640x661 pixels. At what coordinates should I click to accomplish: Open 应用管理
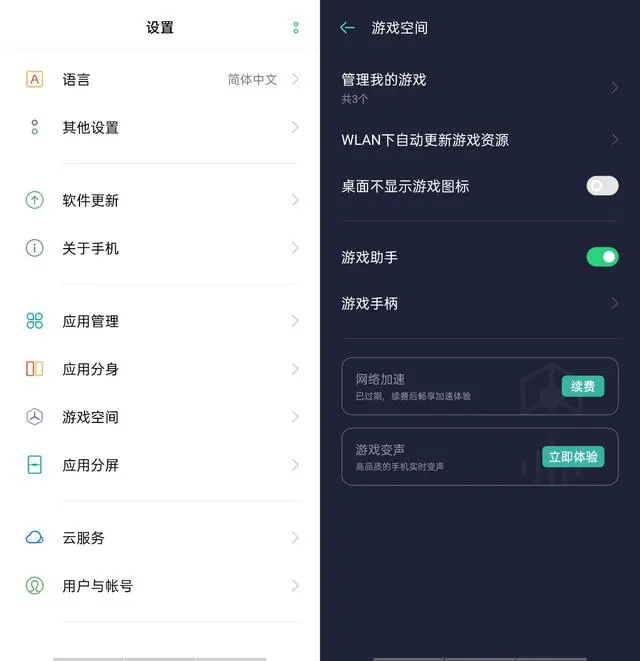[160, 321]
